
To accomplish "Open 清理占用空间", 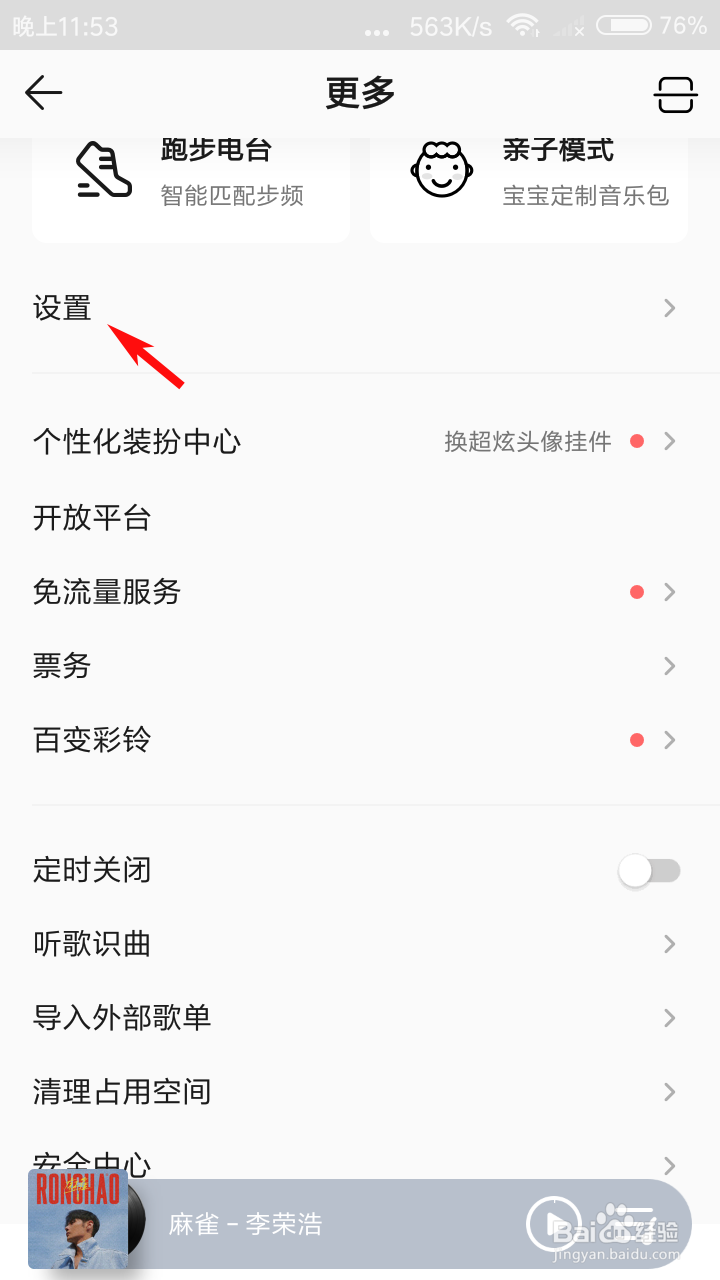I will 120,1091.
